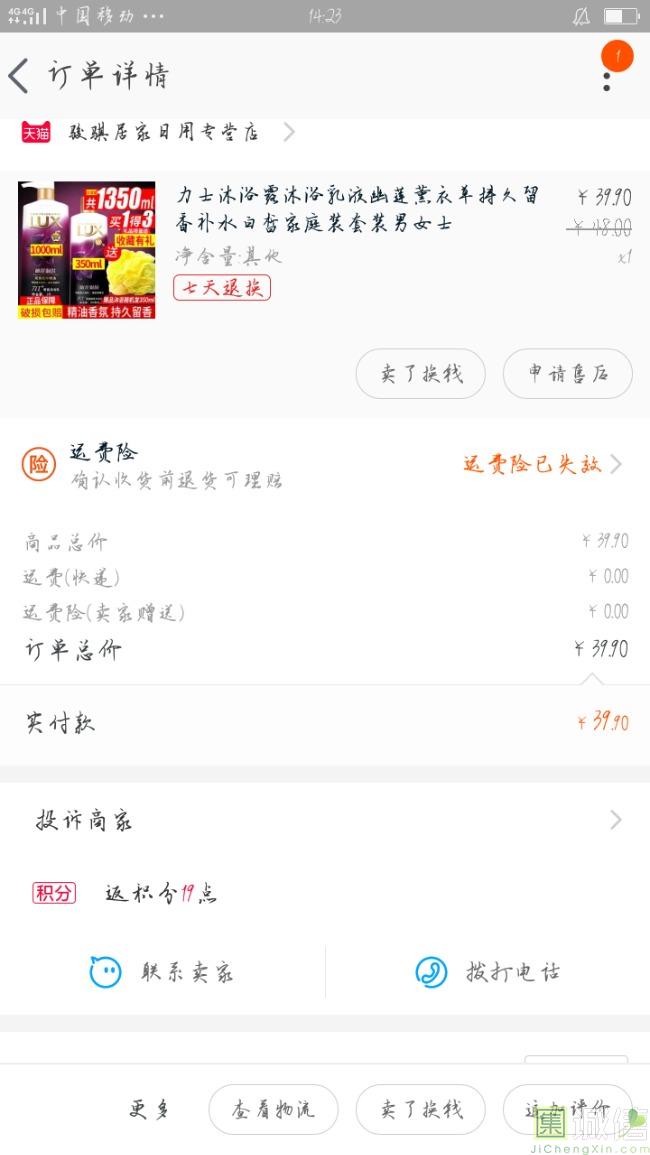Tap 追加评价 button
The height and width of the screenshot is (1155, 650).
(567, 1109)
